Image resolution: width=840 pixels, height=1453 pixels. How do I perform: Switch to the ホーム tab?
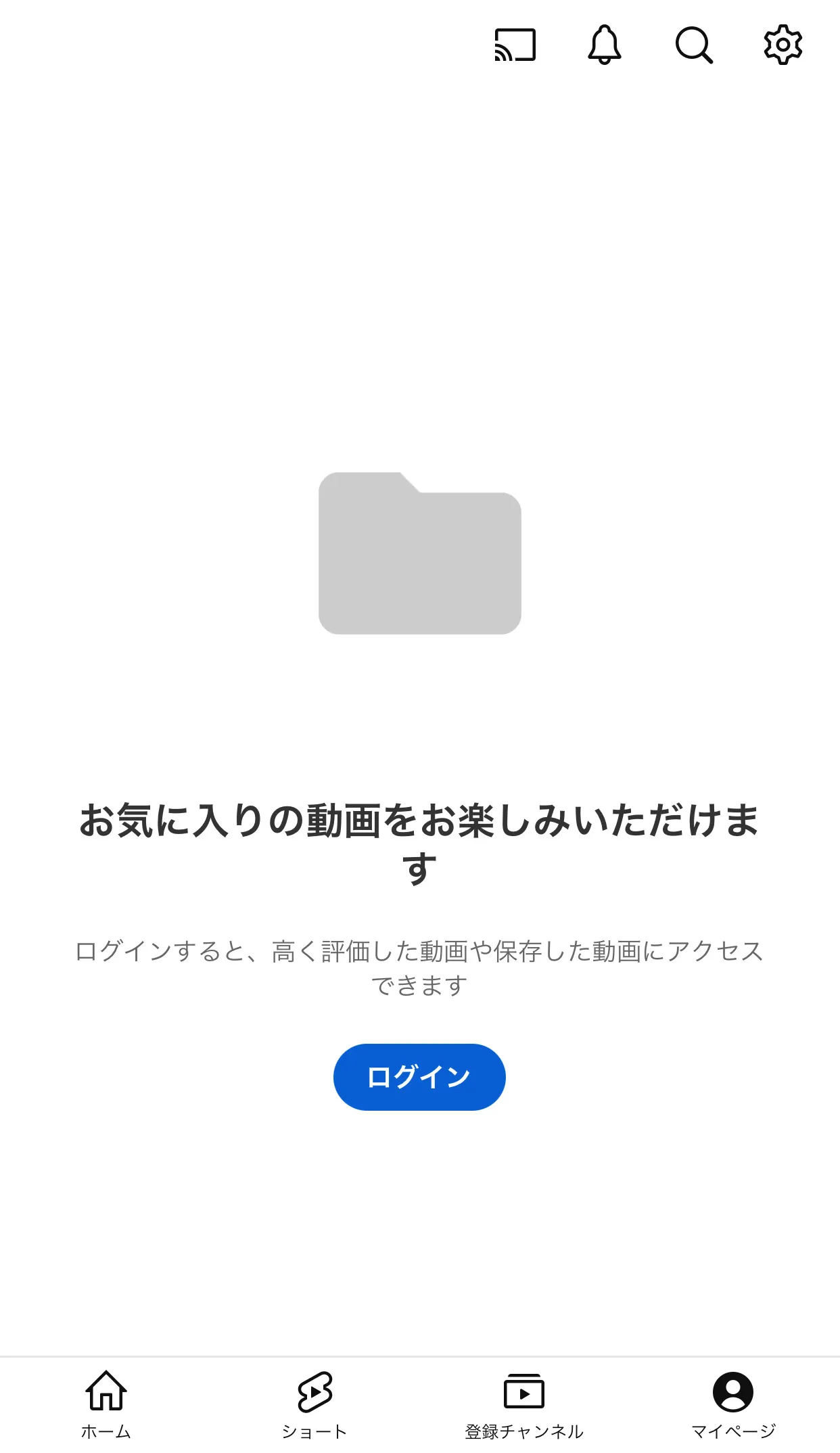(x=106, y=1404)
